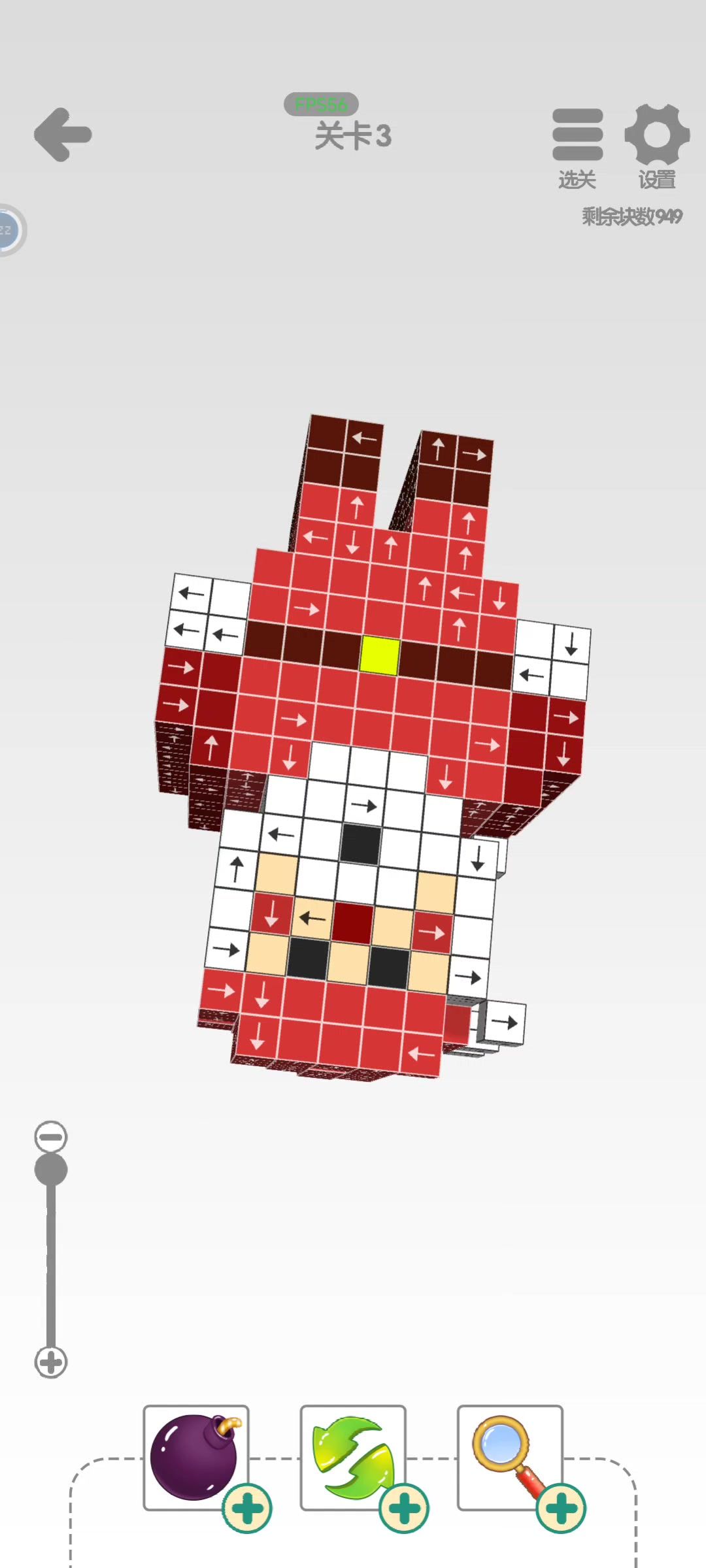Use the magnifying glass hint power-up
Image resolution: width=706 pixels, height=1568 pixels.
click(x=509, y=1456)
